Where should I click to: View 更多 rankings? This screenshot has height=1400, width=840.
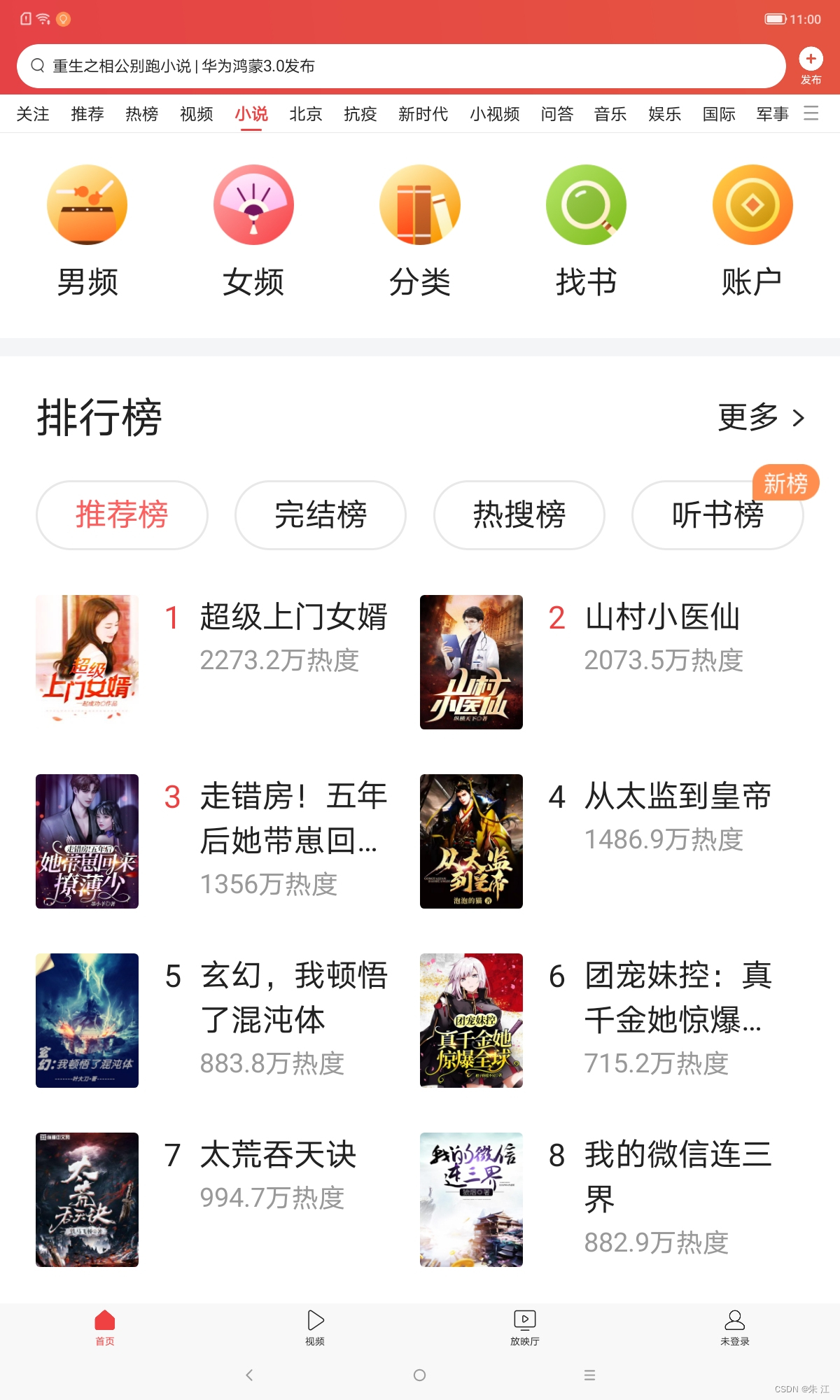(761, 418)
